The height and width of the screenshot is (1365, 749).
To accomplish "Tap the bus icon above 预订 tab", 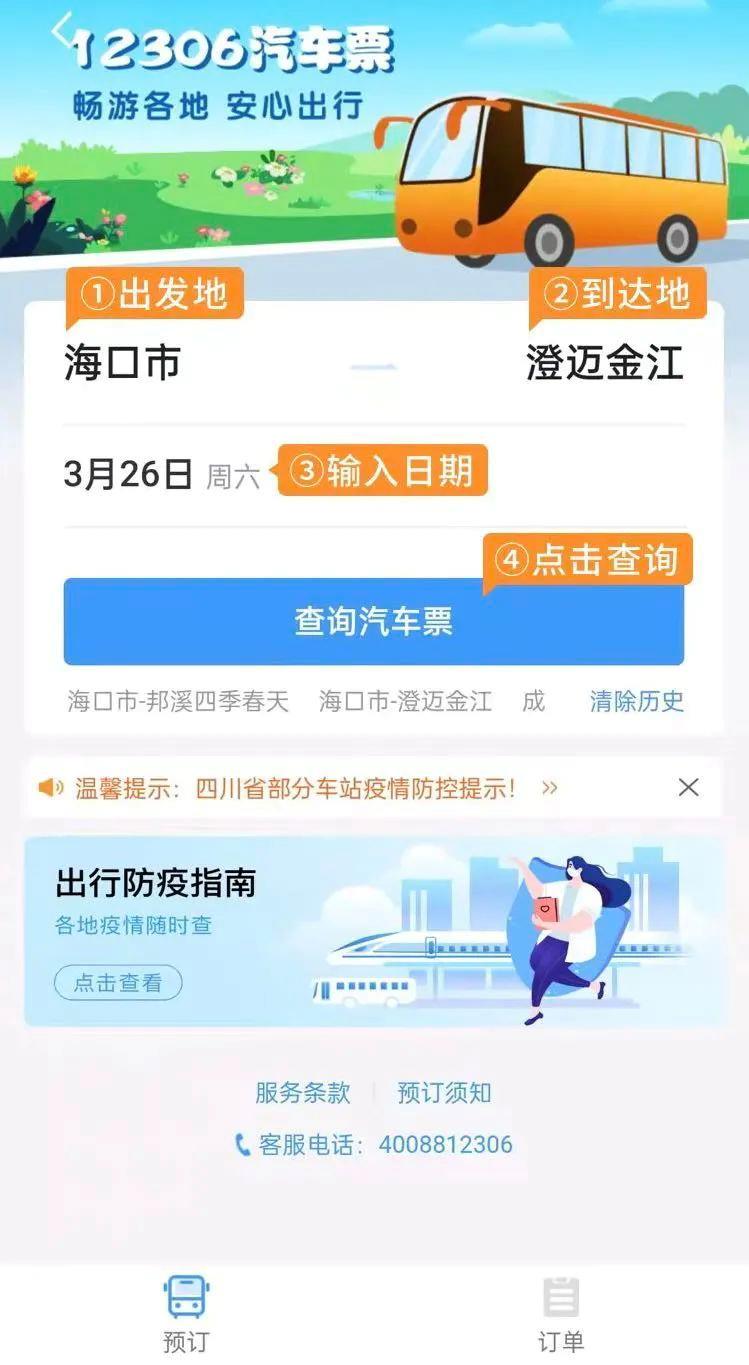I will pos(184,1296).
